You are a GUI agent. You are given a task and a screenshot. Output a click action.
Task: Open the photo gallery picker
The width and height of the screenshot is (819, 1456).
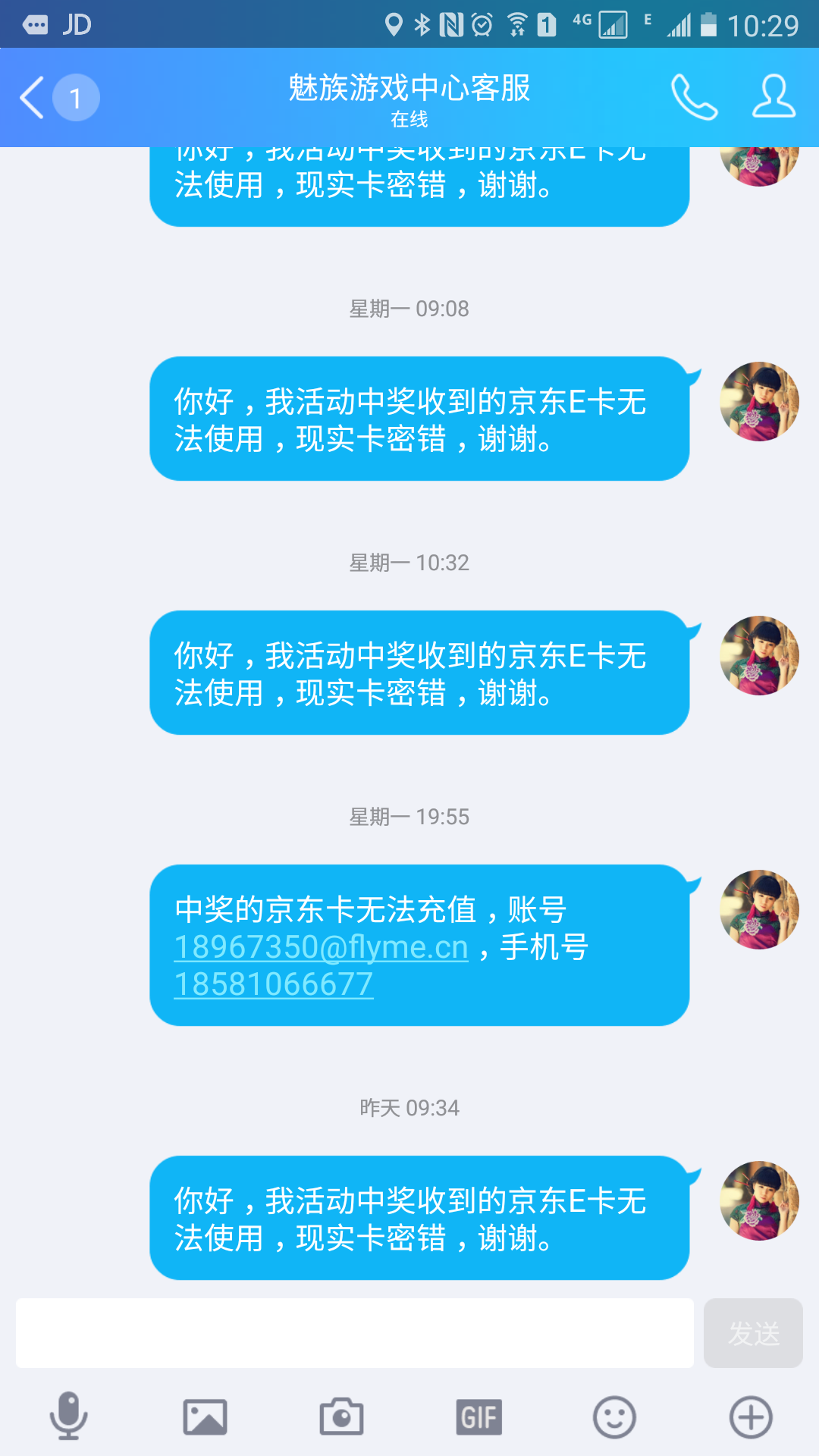[x=205, y=1414]
